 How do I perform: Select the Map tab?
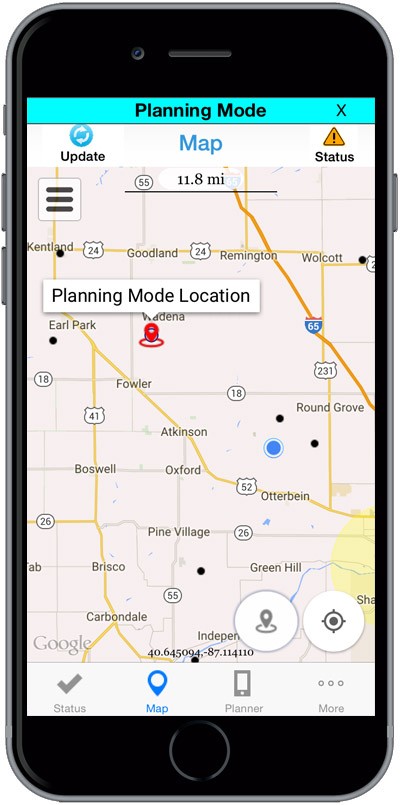coord(157,692)
